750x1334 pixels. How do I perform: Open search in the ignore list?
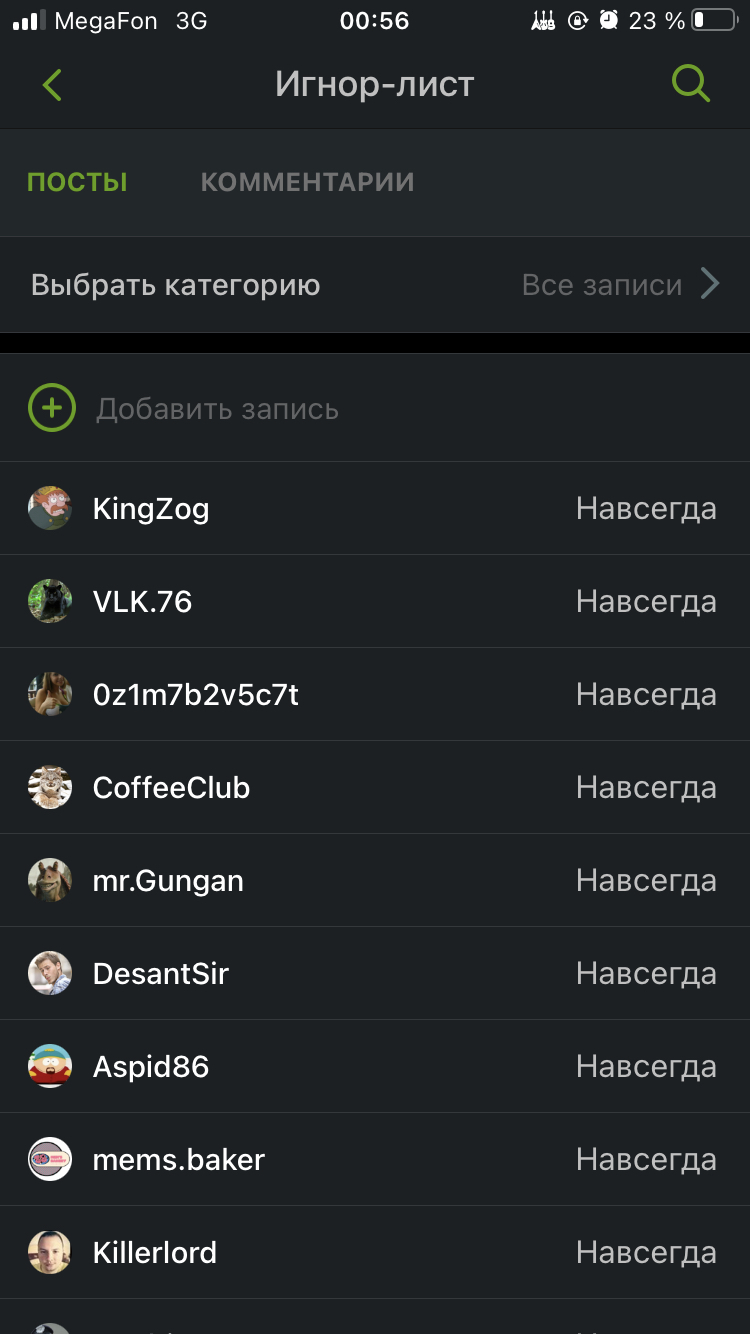coord(690,85)
